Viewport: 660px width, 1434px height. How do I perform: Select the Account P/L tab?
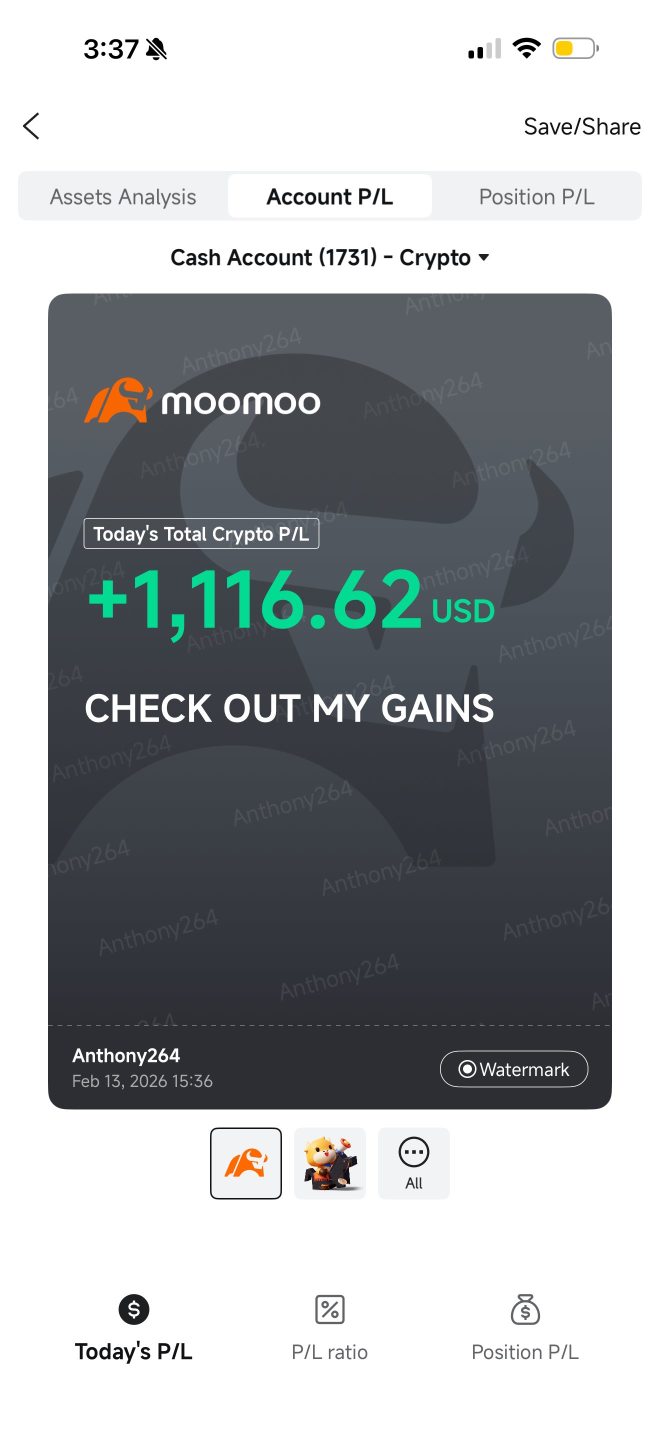(x=330, y=197)
